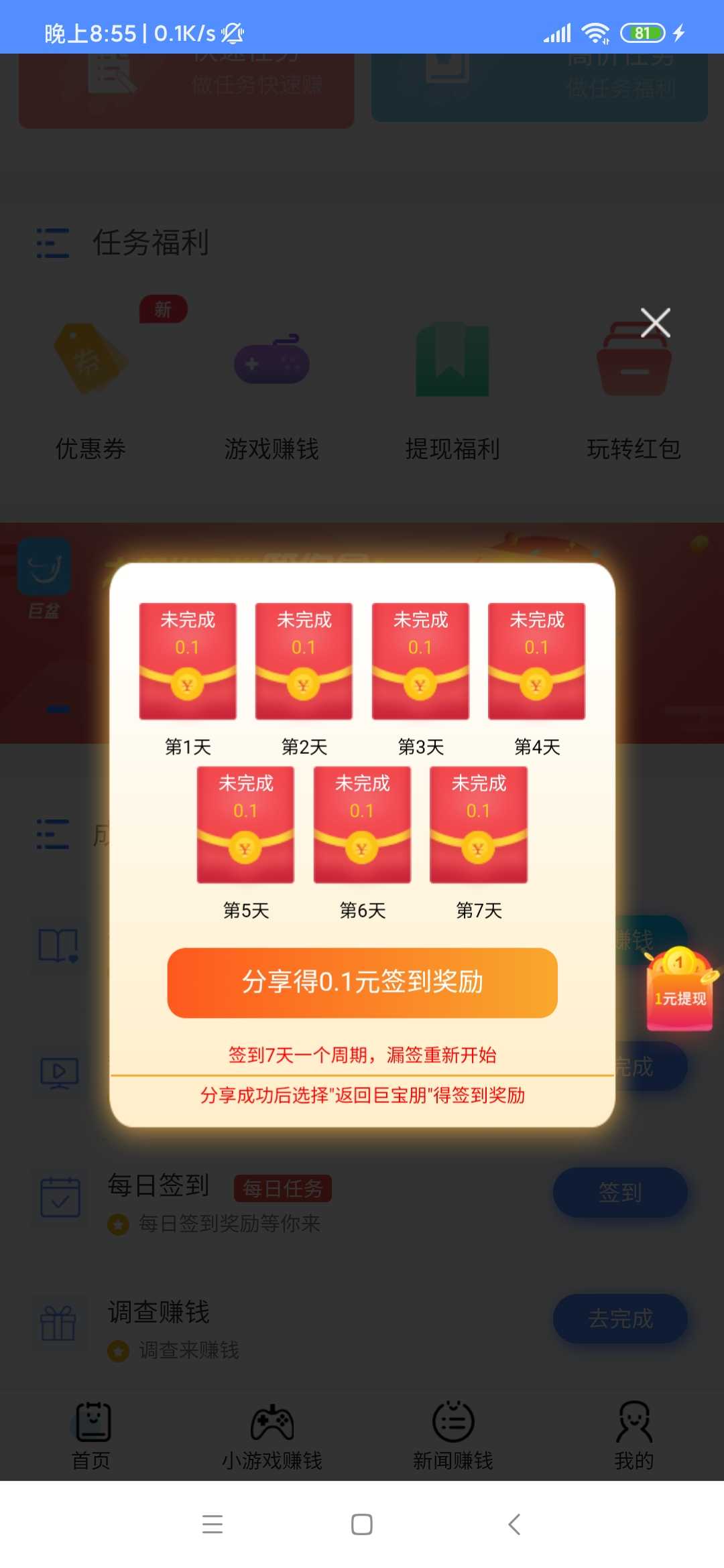Select the 第7天 red envelope
This screenshot has width=724, height=1568.
tap(479, 825)
